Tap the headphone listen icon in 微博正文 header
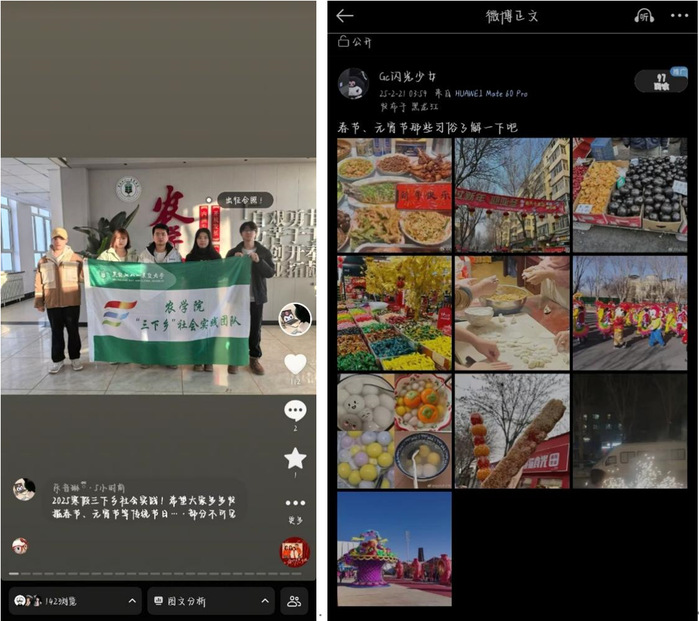Screen dimensions: 699x621 pyautogui.click(x=645, y=16)
